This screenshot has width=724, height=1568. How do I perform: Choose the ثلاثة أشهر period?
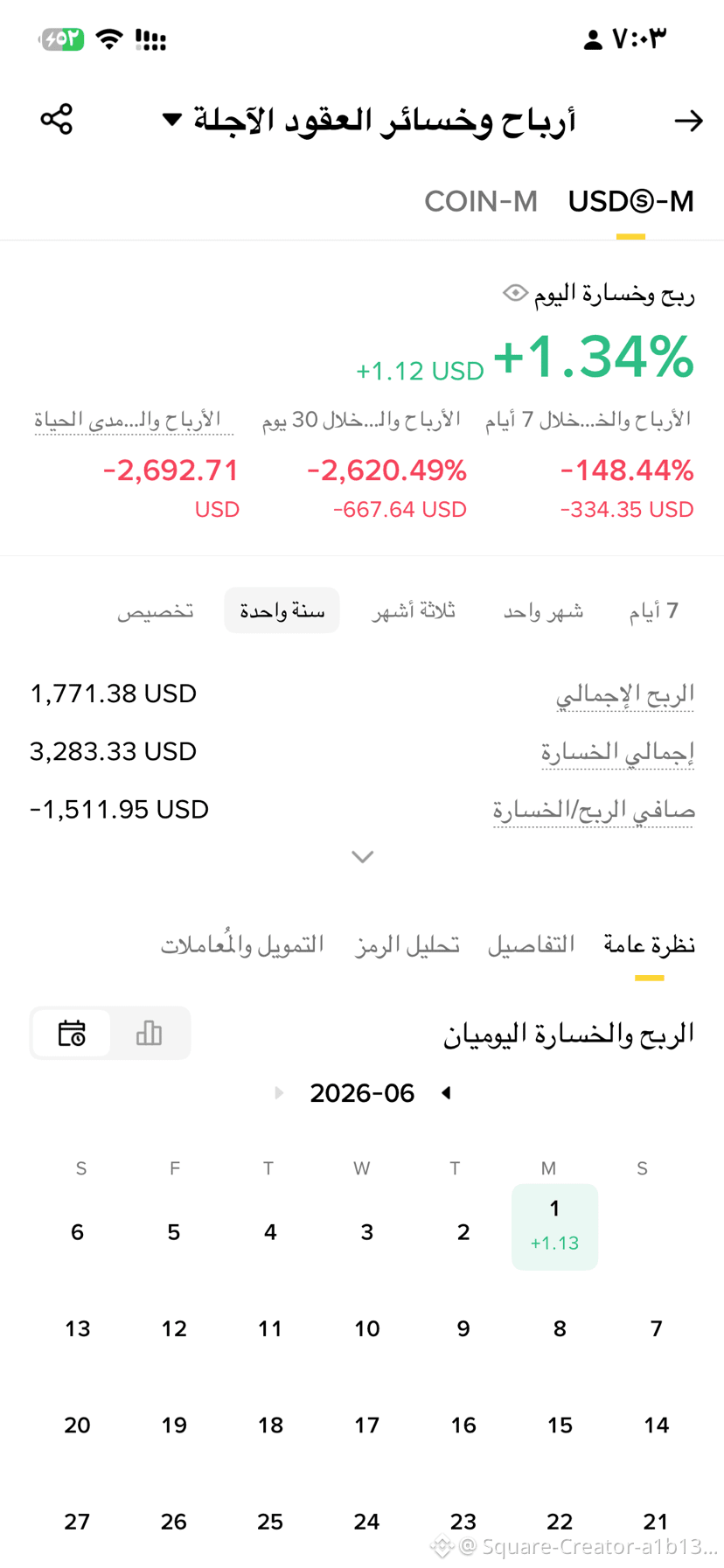click(x=414, y=610)
